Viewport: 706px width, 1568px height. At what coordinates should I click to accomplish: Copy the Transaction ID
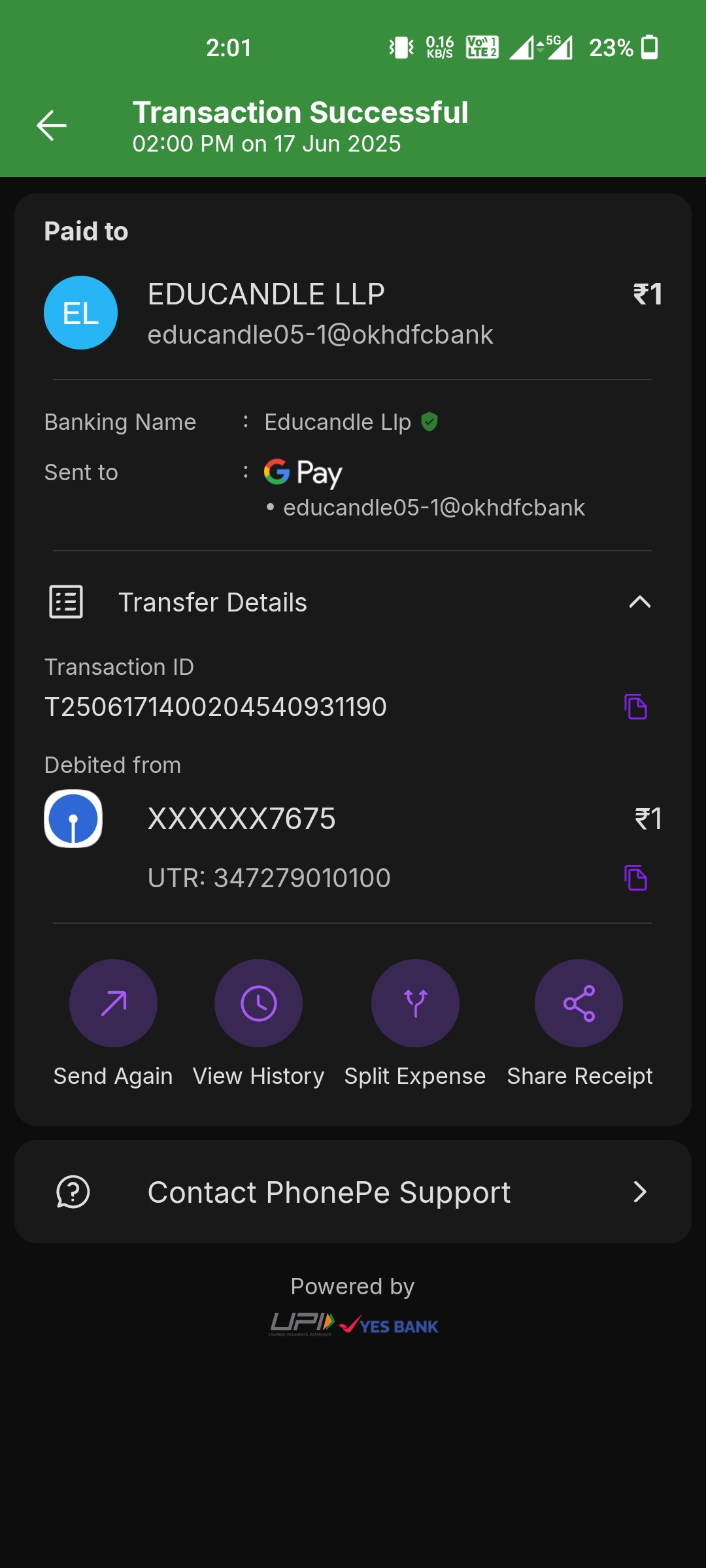click(x=635, y=707)
